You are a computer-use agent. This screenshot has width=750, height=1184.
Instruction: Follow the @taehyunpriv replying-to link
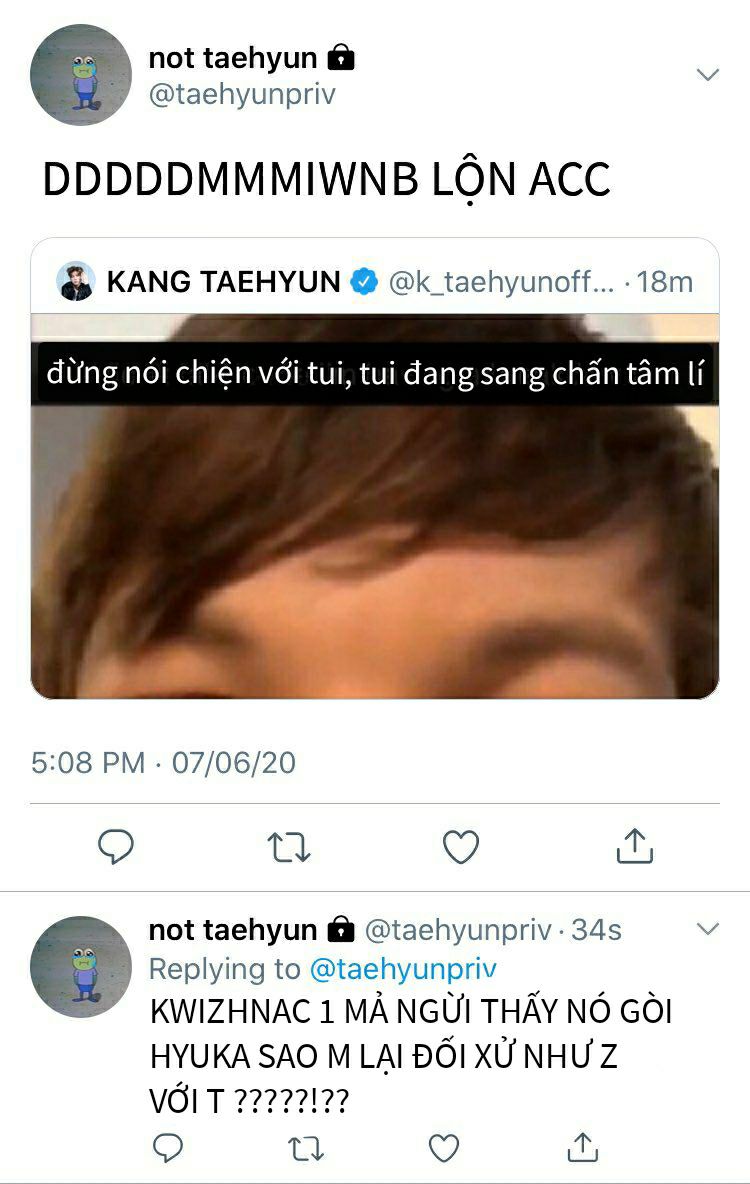click(403, 969)
